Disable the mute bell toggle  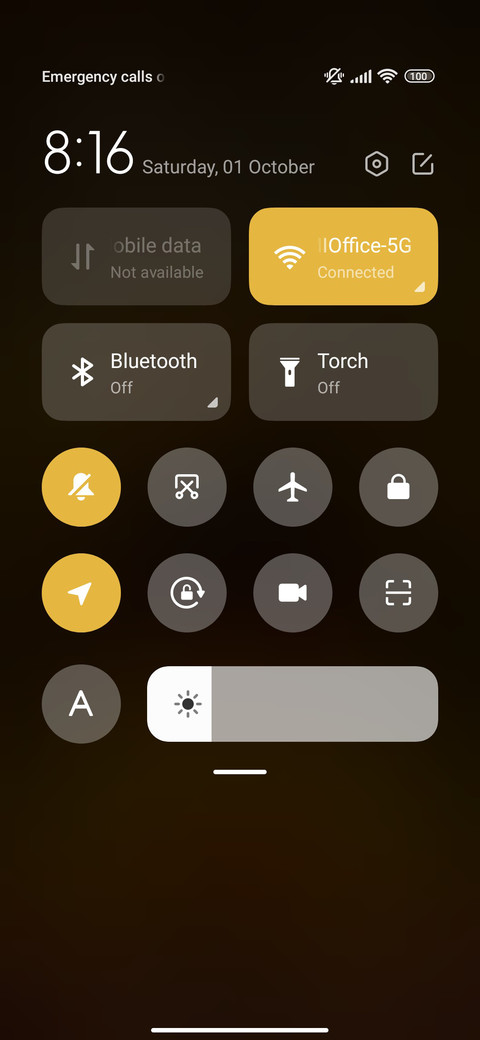tap(82, 488)
